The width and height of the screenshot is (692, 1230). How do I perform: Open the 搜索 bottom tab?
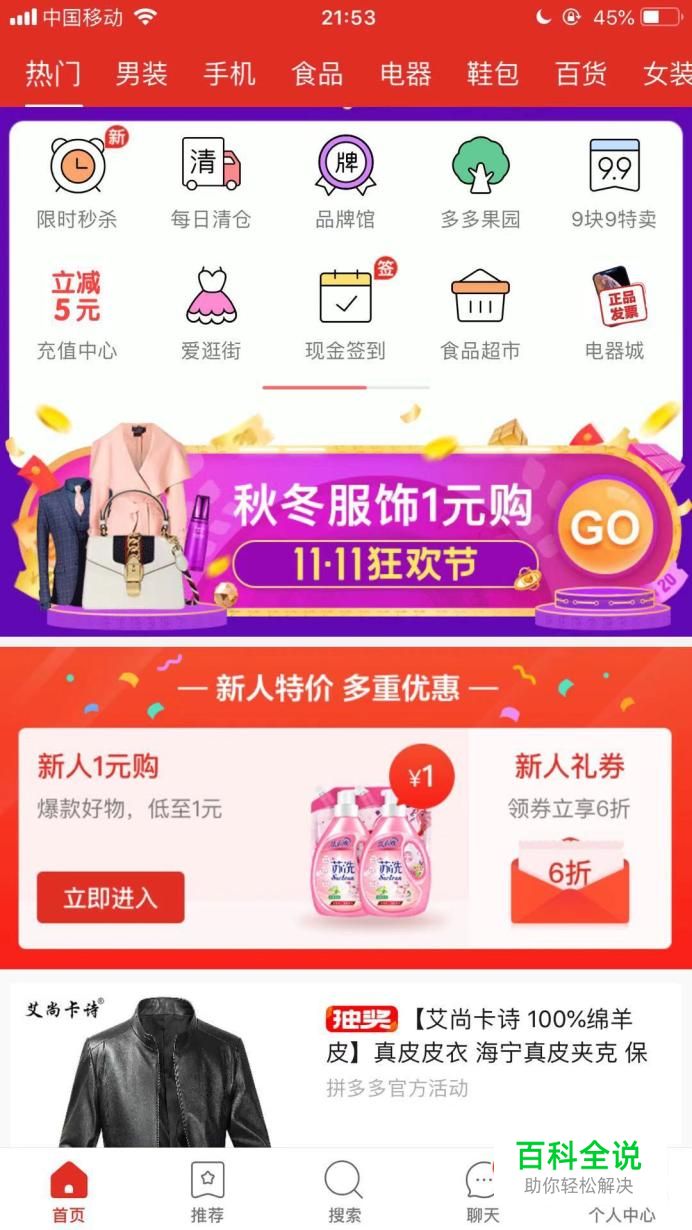(344, 1192)
